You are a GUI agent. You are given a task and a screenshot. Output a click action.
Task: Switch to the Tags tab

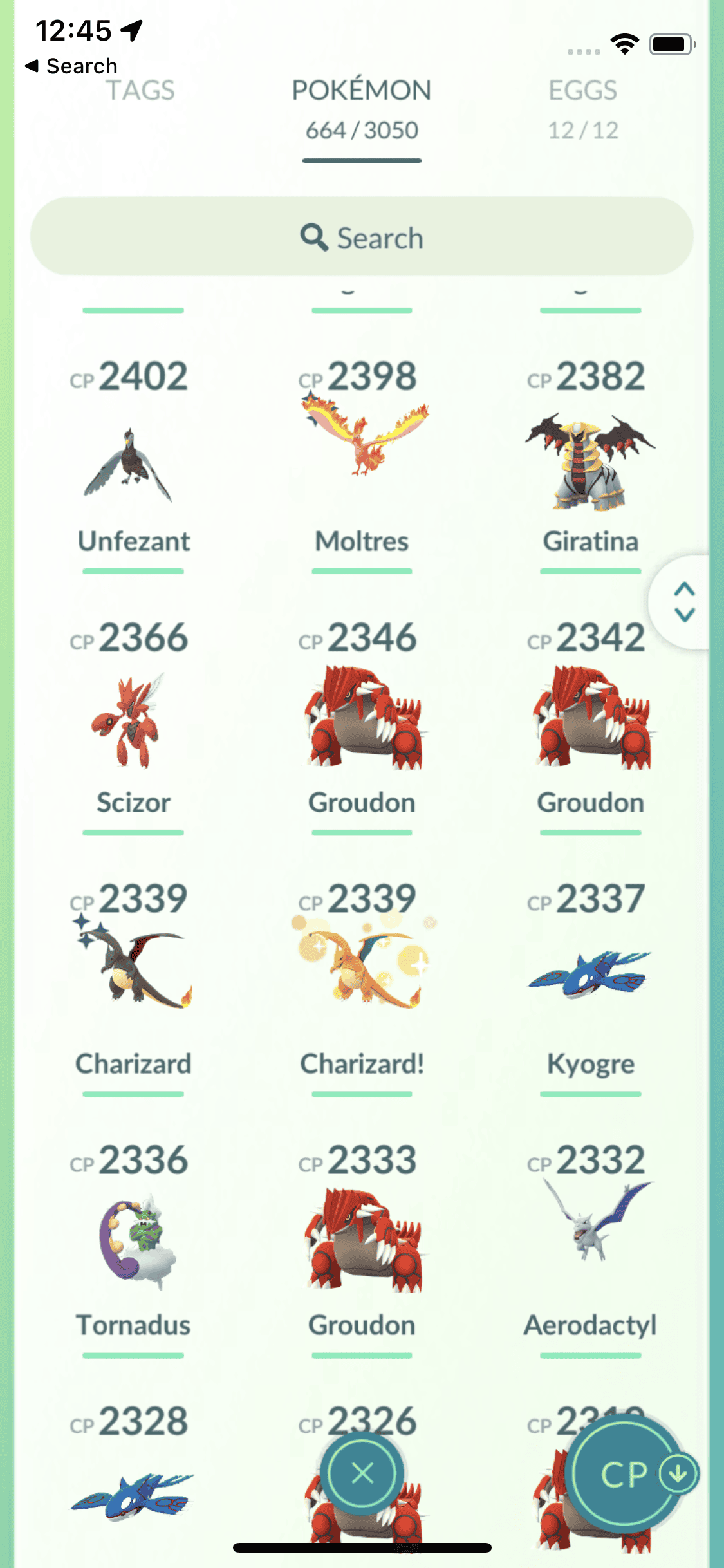(140, 91)
